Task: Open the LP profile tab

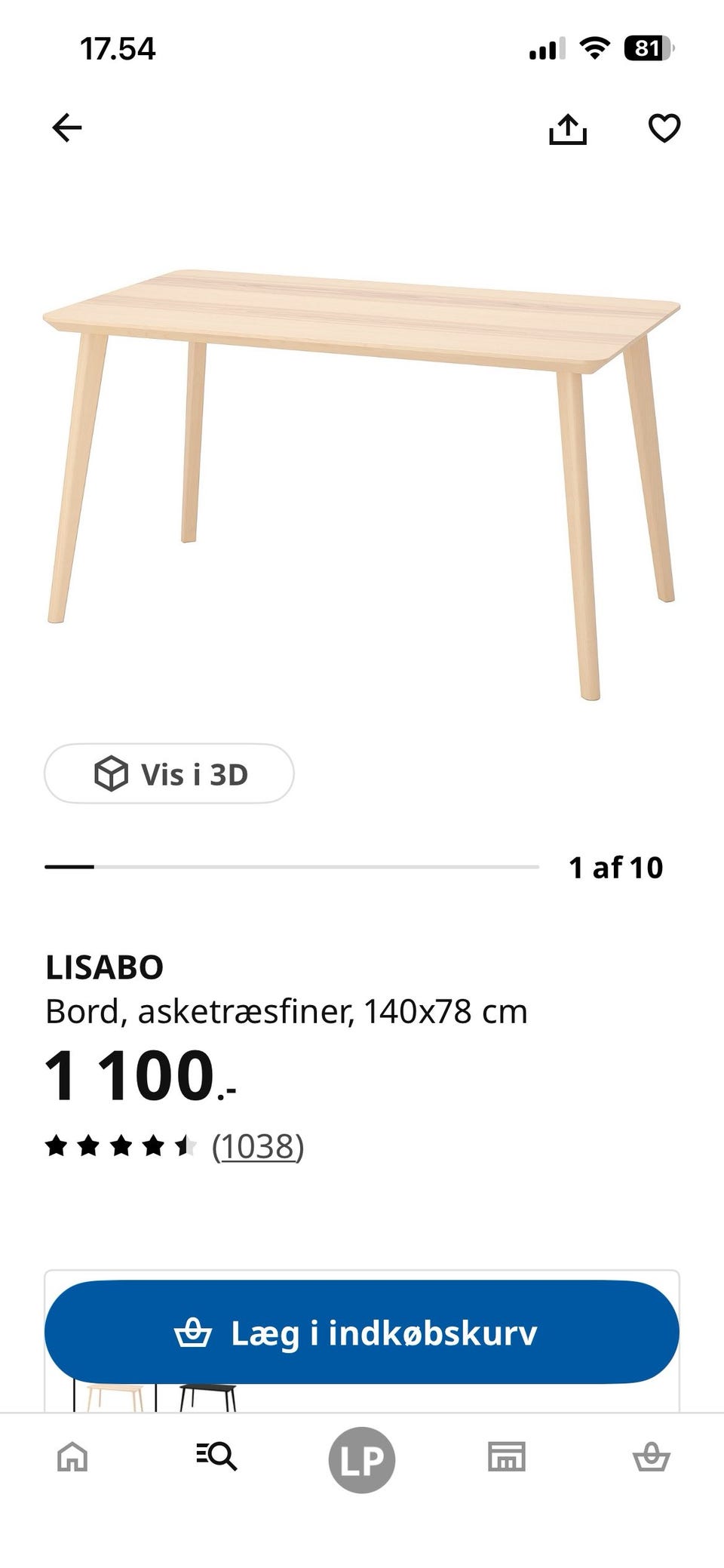Action: click(x=362, y=1459)
